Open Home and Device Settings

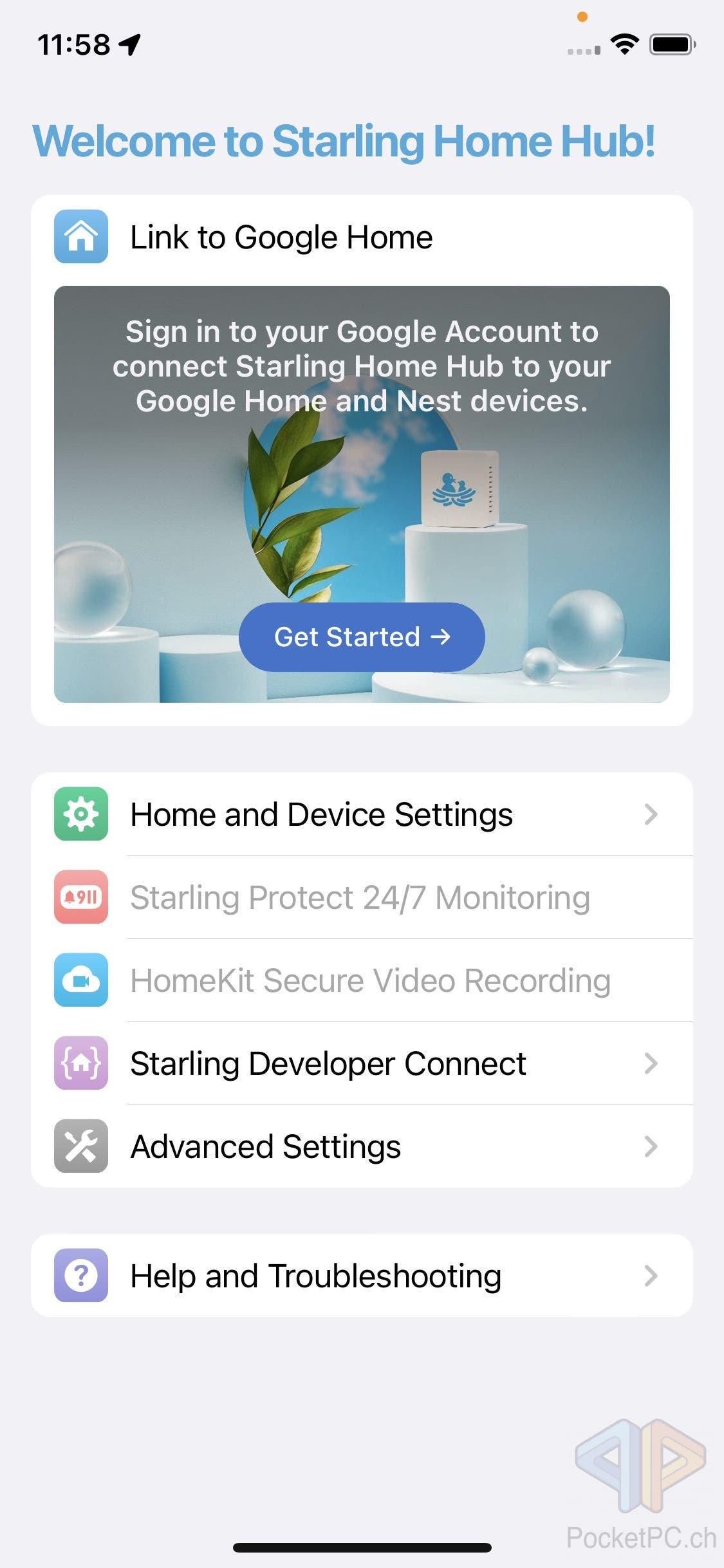pos(362,814)
